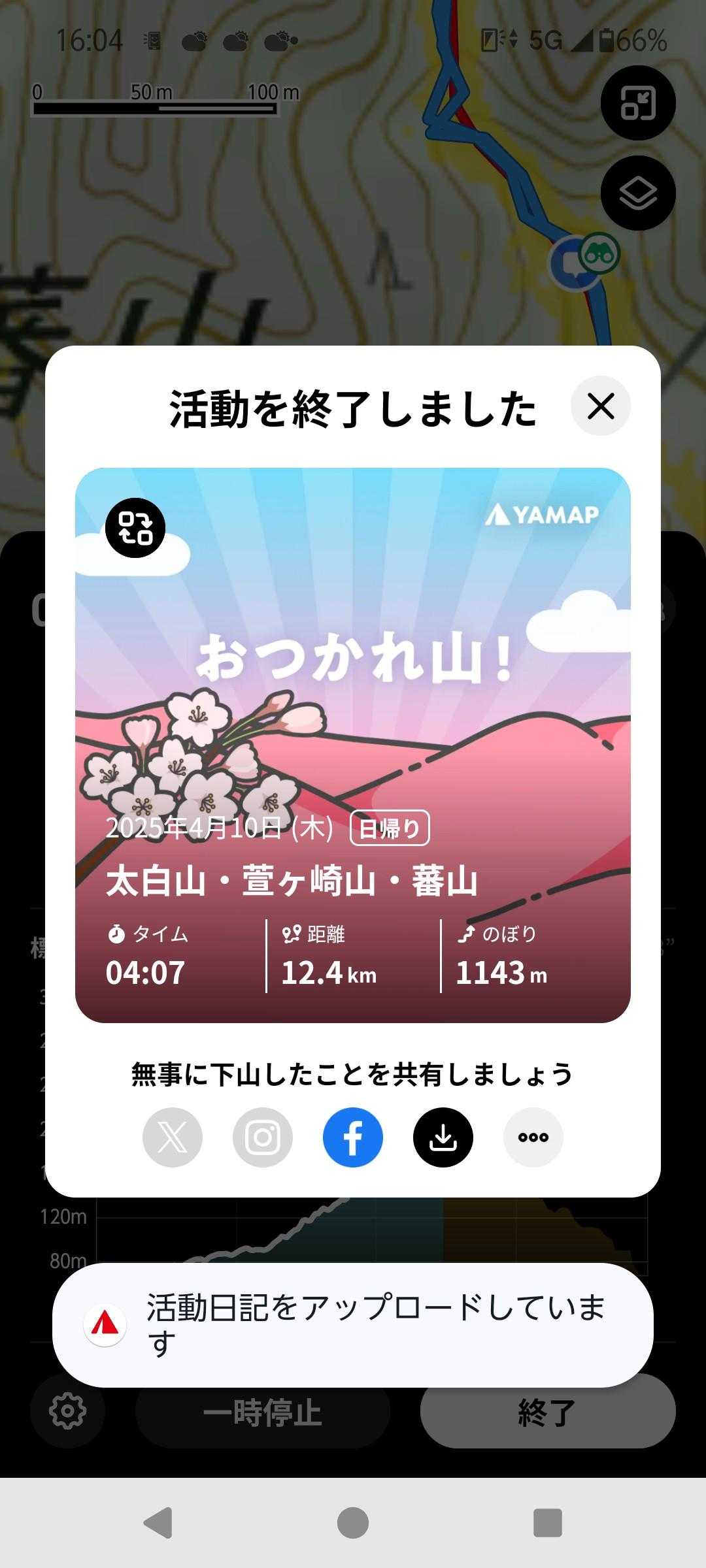The image size is (706, 1568).
Task: Share the activity on Instagram
Action: pyautogui.click(x=263, y=1137)
